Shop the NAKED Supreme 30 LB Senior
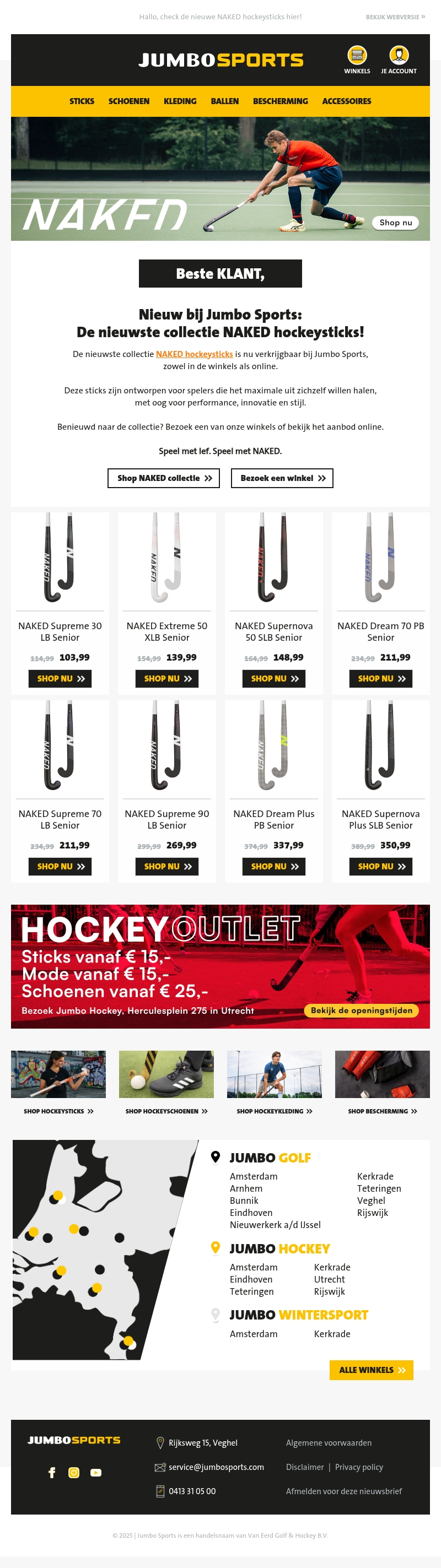 (x=60, y=679)
